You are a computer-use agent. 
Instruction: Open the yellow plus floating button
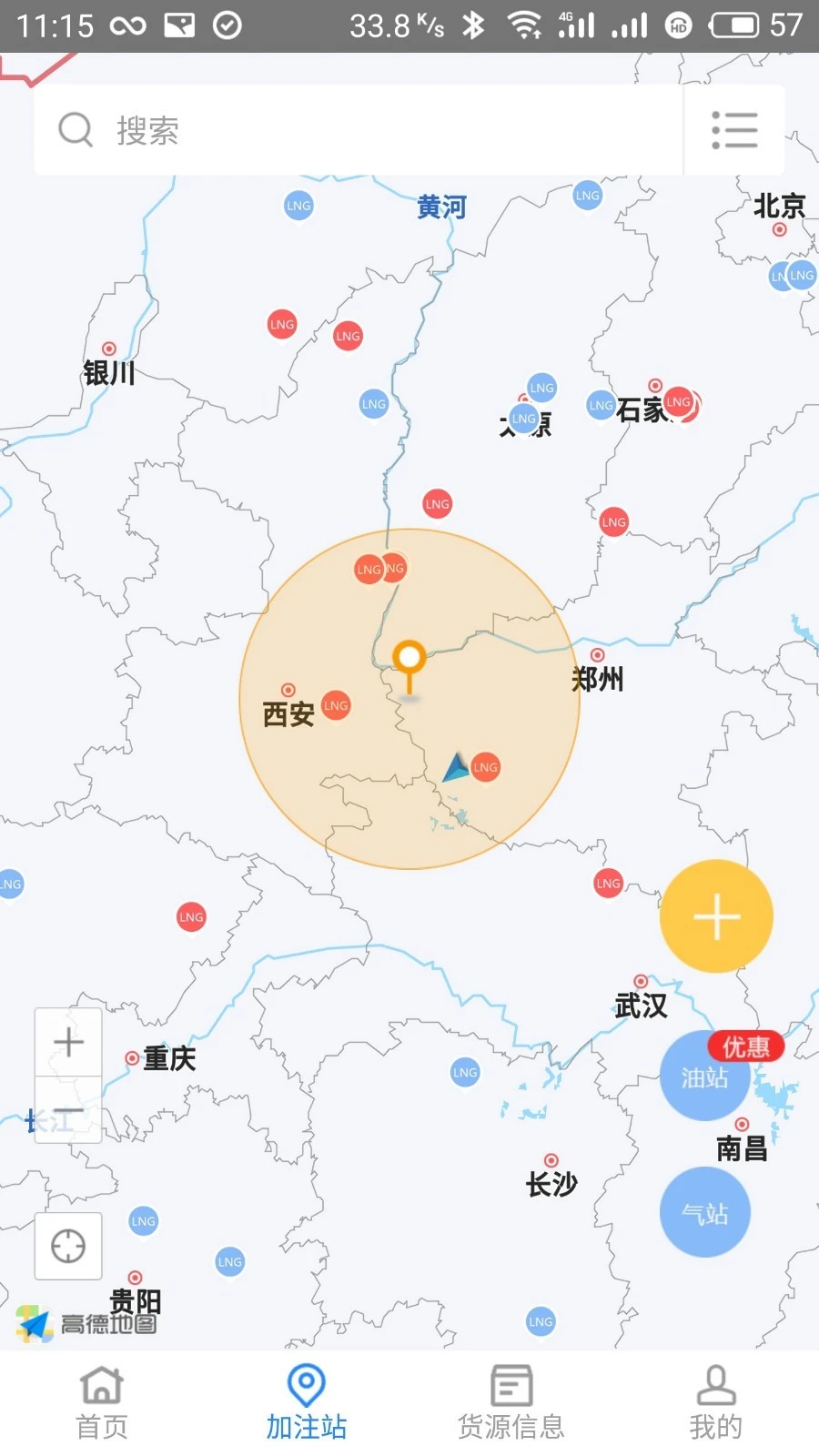pos(717,915)
